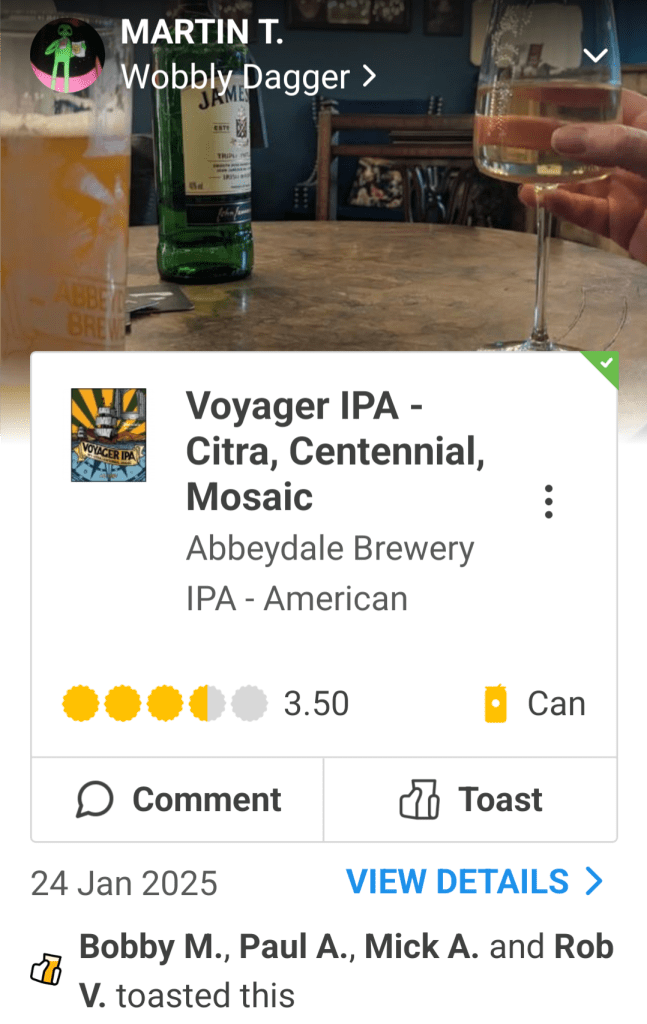Expand the check-in options chevron
Screen dimensions: 647x1024
(596, 54)
